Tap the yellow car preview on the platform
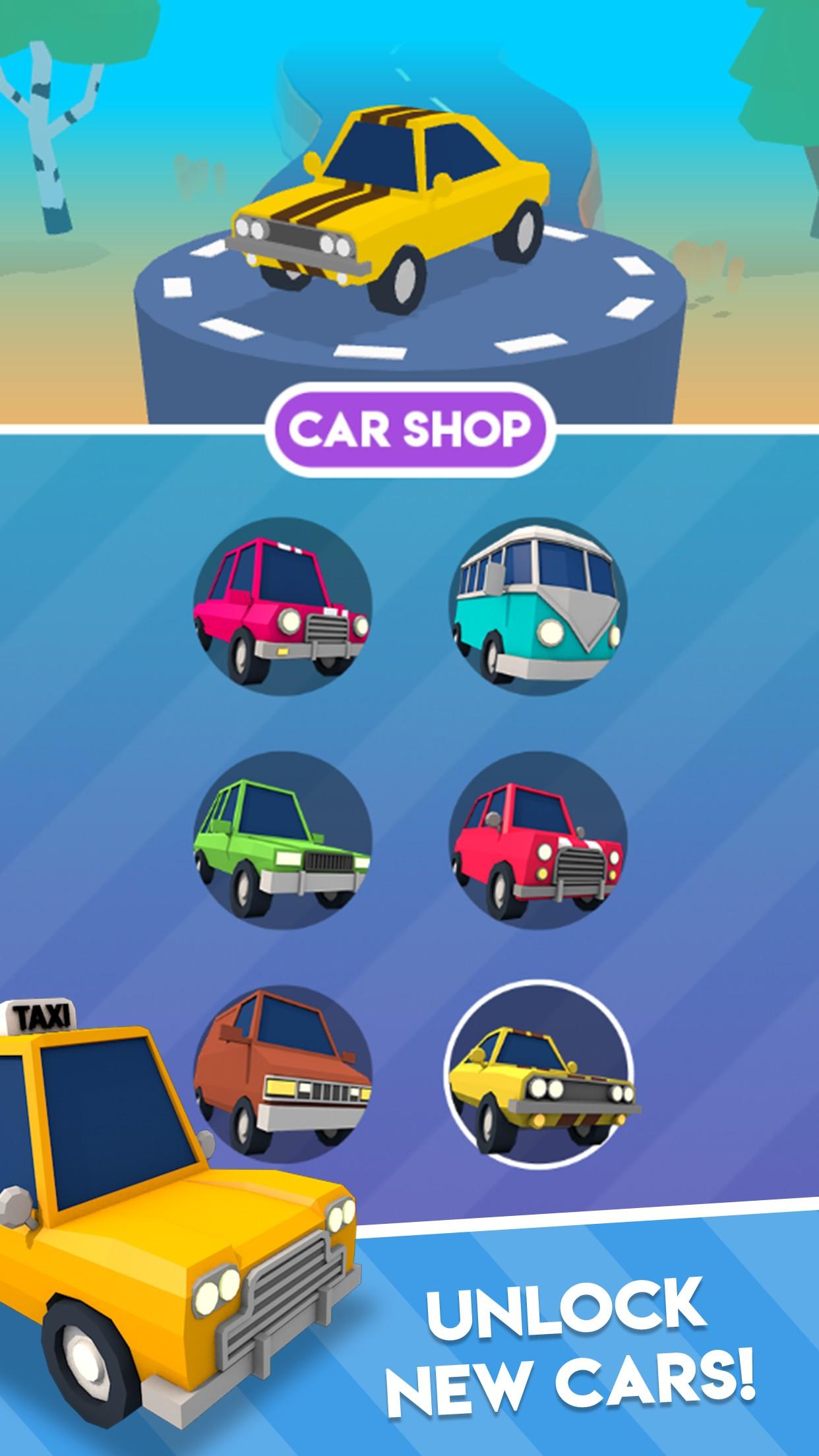The width and height of the screenshot is (819, 1456). [x=389, y=198]
